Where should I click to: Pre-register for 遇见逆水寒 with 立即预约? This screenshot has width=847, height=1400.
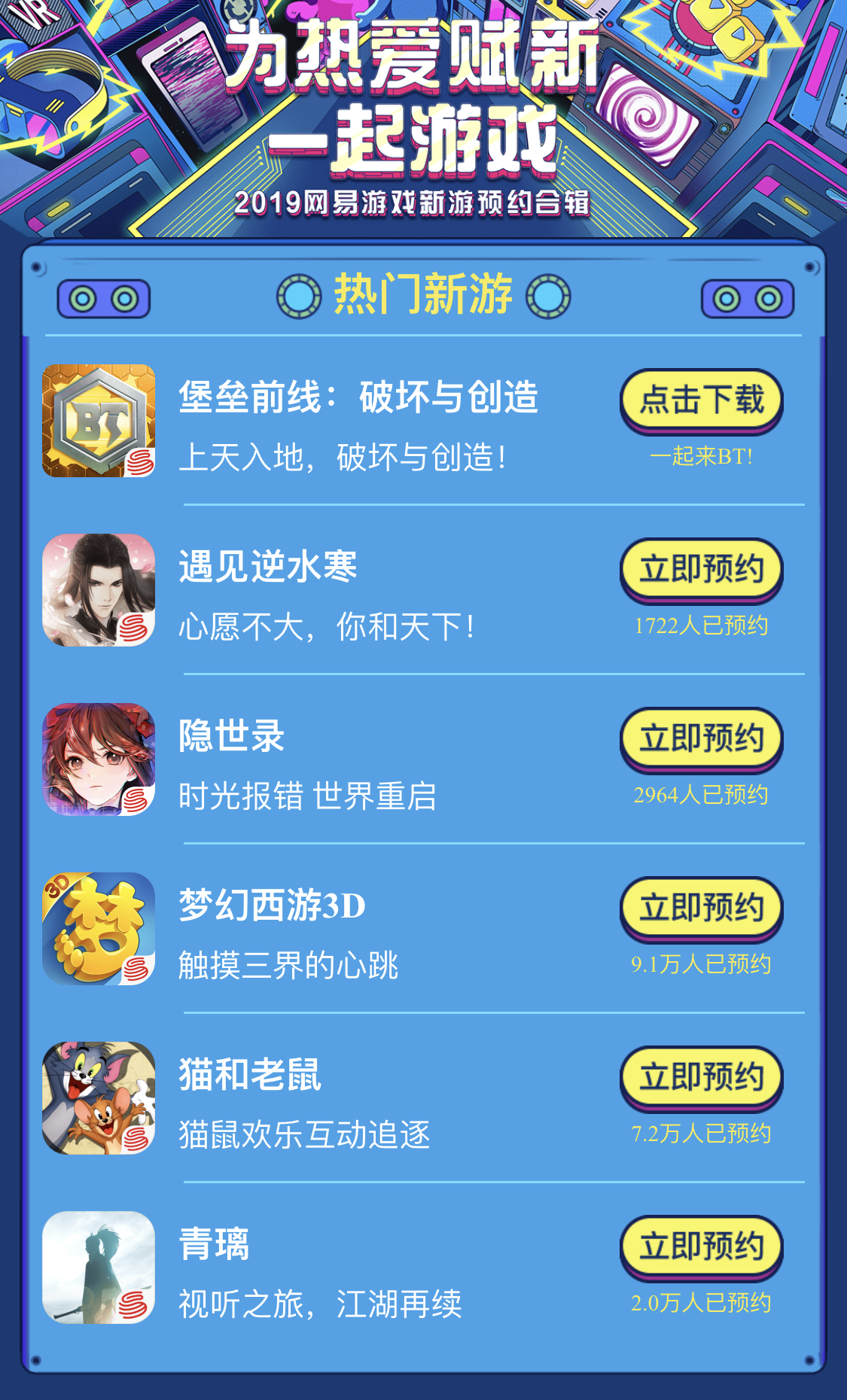point(701,569)
